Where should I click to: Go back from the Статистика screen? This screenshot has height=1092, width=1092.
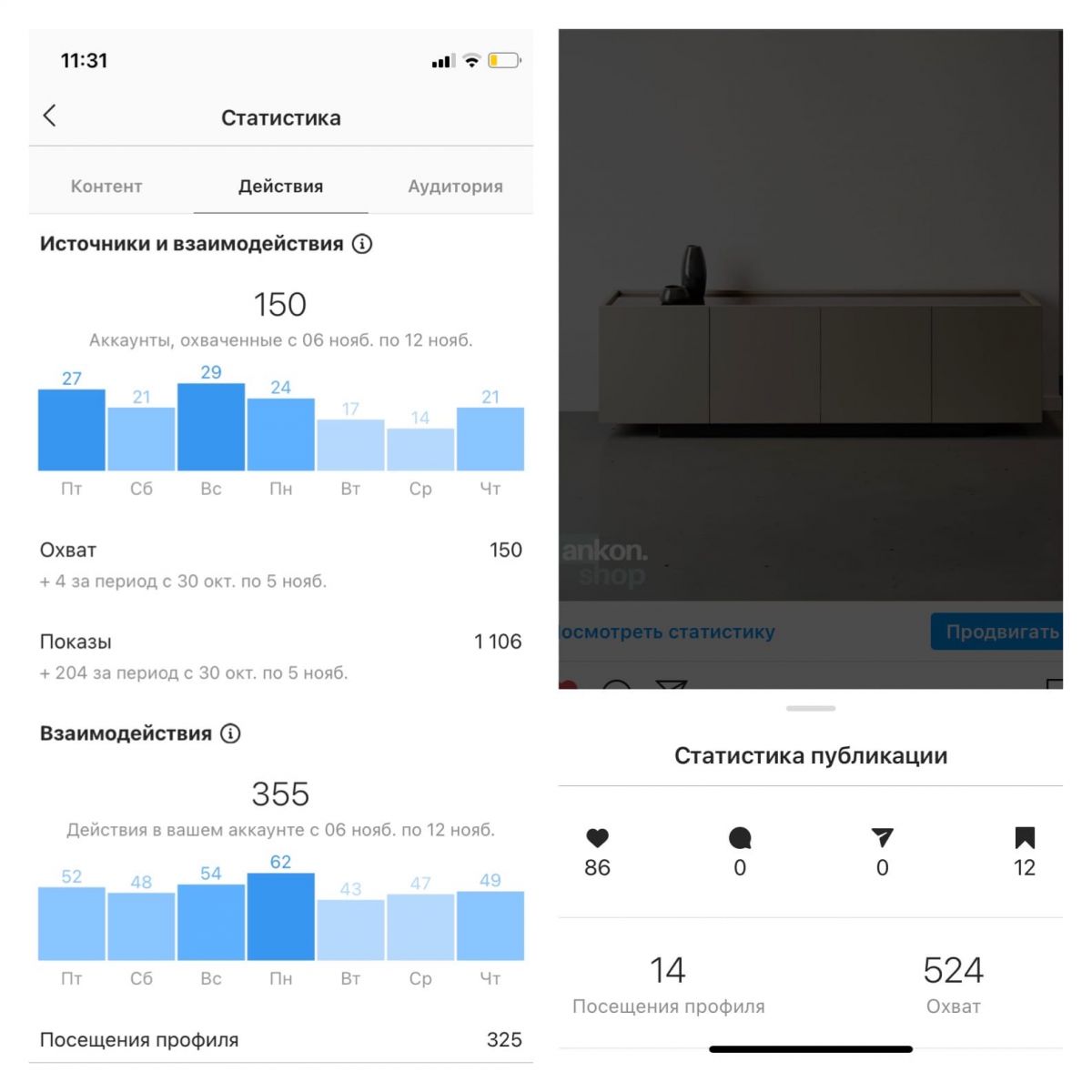pos(50,116)
